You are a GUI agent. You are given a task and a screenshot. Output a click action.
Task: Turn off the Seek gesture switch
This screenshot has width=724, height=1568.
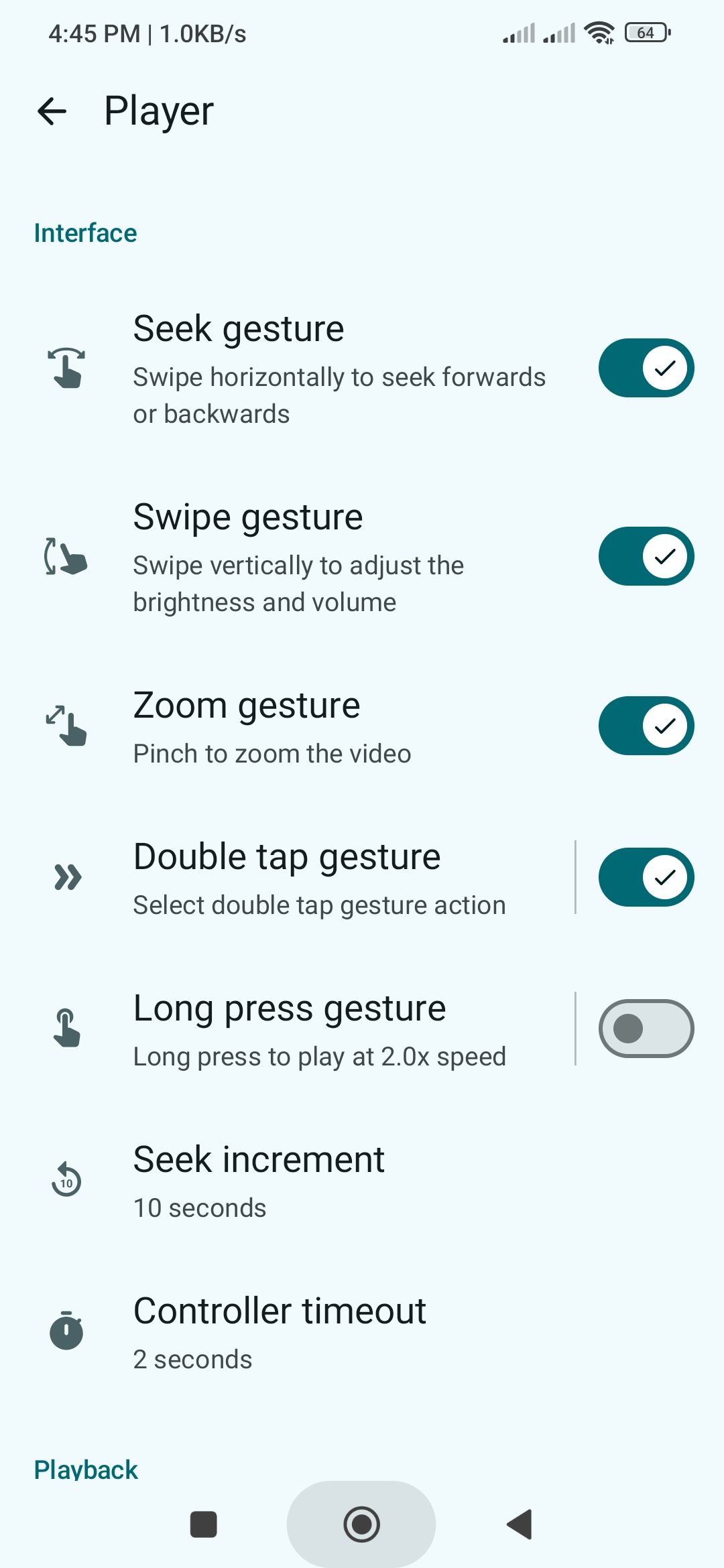coord(646,368)
